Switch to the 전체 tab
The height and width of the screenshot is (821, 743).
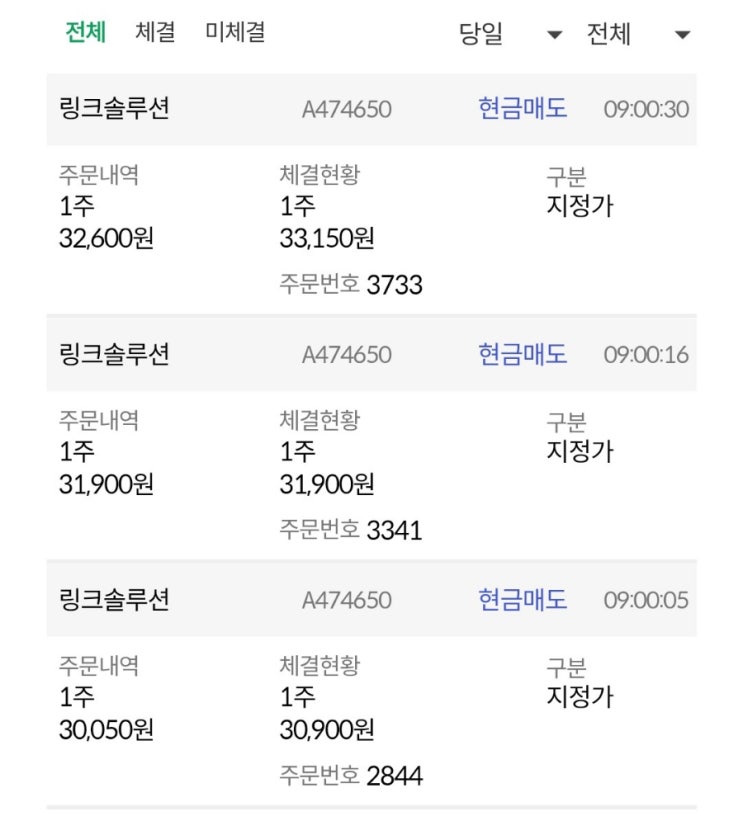click(85, 32)
